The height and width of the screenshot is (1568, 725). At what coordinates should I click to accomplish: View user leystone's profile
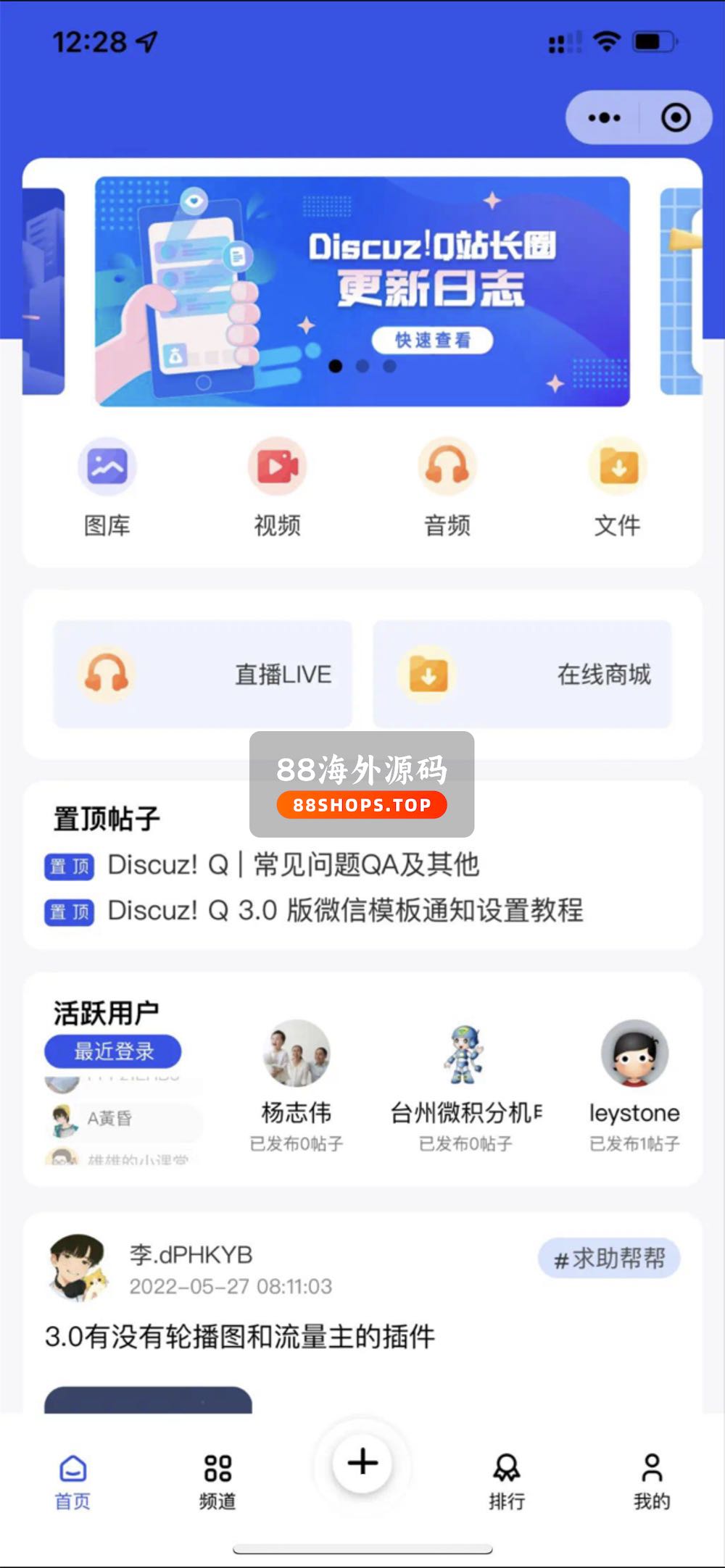[634, 1085]
